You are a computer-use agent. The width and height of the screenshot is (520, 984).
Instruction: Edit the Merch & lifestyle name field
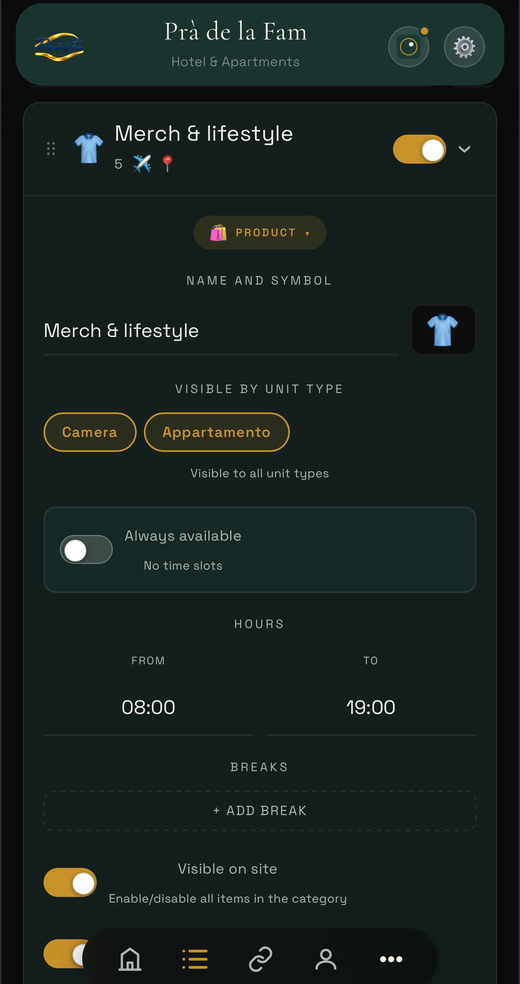pos(221,331)
